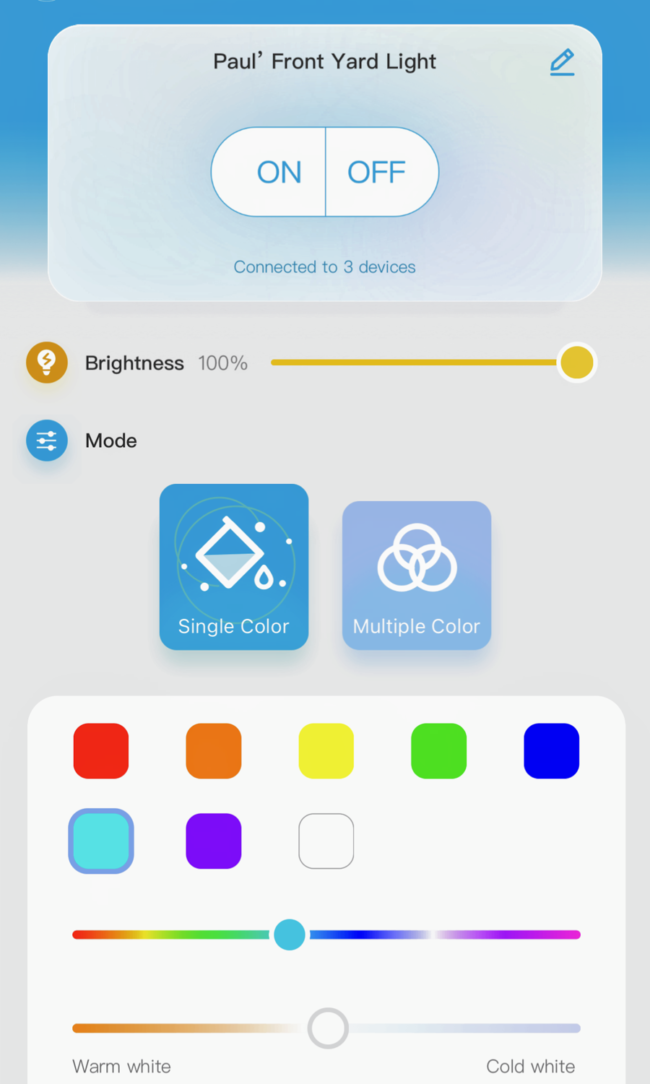Image resolution: width=650 pixels, height=1084 pixels.
Task: Pick the green color swatch
Action: [439, 751]
